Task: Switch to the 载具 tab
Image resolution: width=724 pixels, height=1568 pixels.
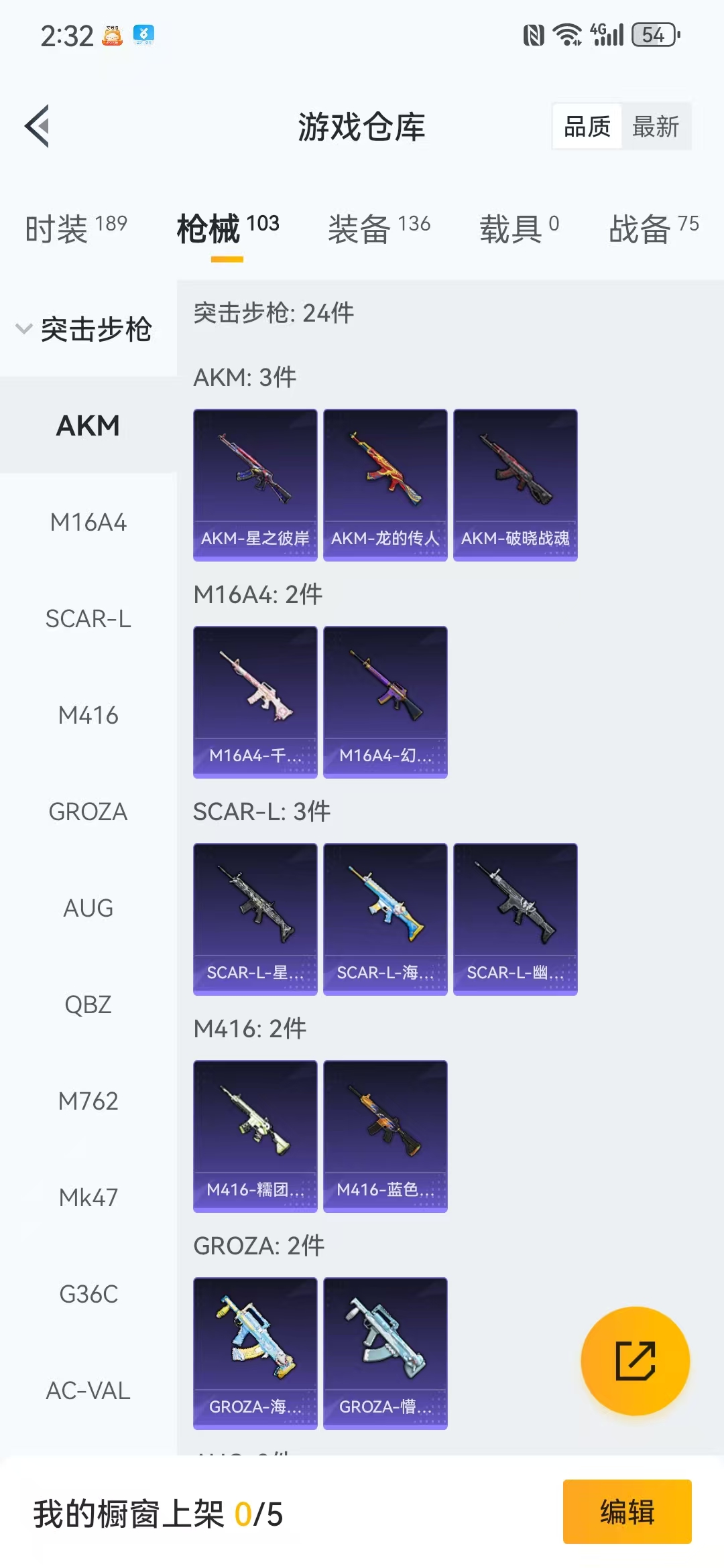Action: (x=519, y=229)
